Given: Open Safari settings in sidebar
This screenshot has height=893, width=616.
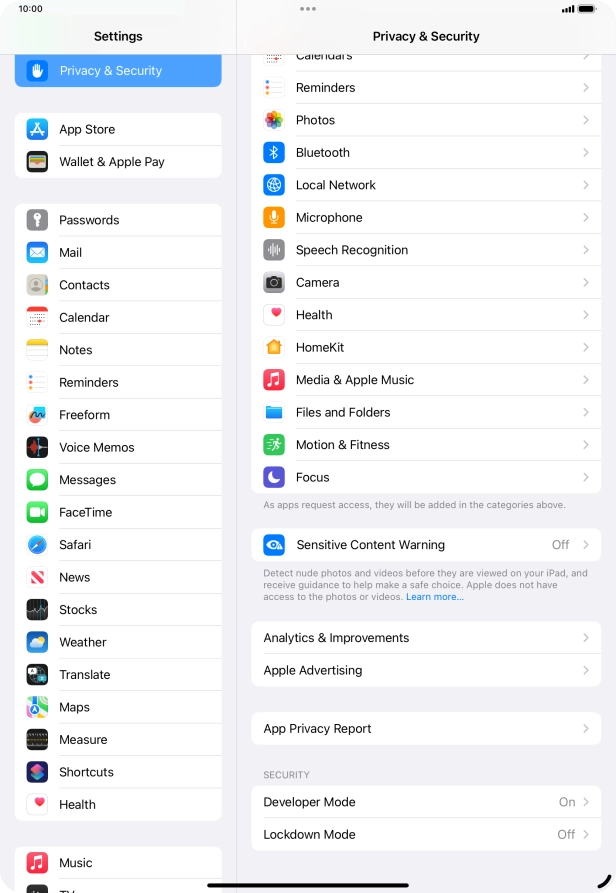Looking at the screenshot, I should pyautogui.click(x=118, y=545).
